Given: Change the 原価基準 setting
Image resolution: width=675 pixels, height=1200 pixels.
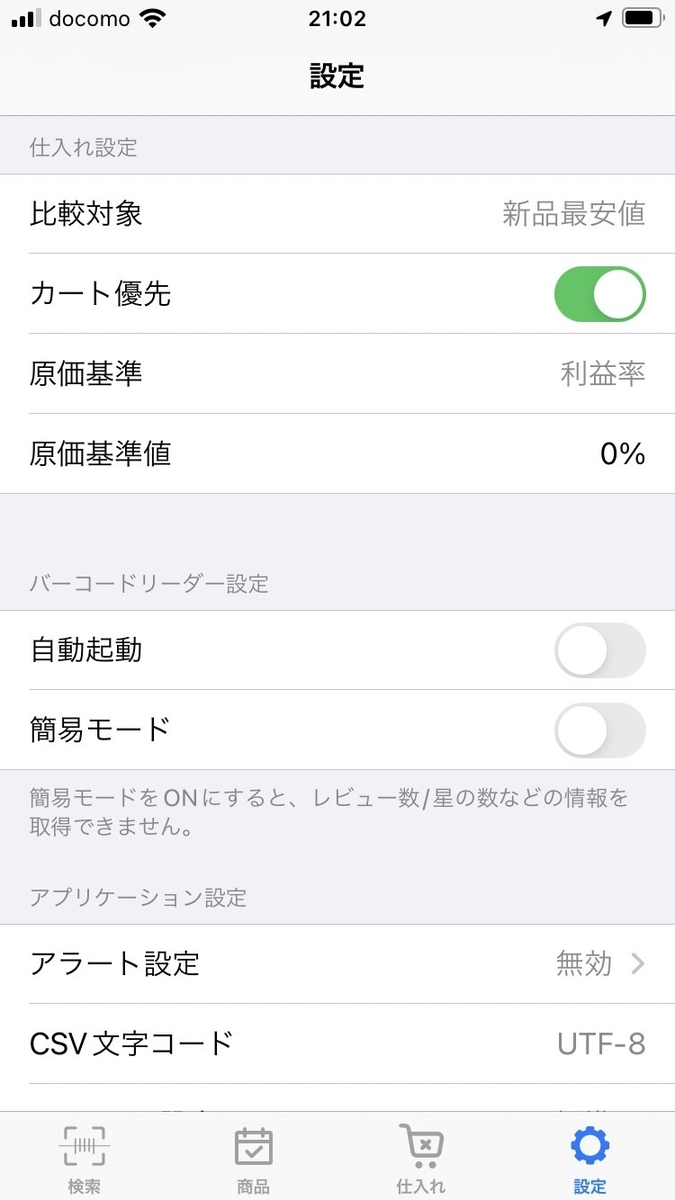Looking at the screenshot, I should pyautogui.click(x=337, y=374).
